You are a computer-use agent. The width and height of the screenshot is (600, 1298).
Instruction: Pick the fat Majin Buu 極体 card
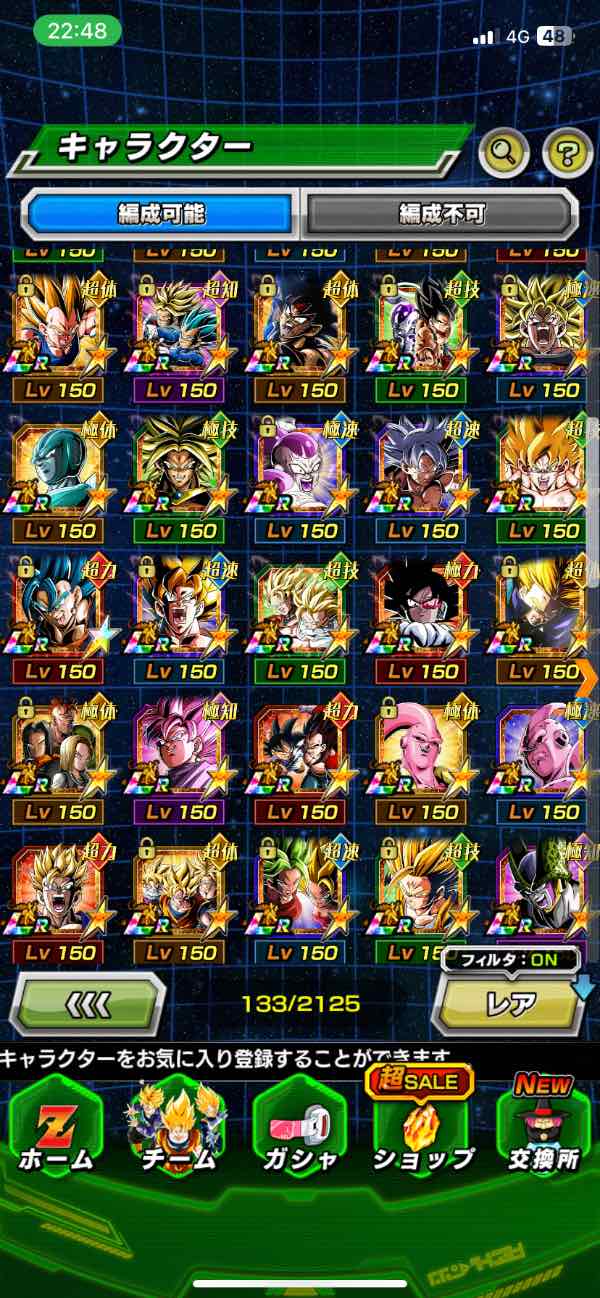422,748
